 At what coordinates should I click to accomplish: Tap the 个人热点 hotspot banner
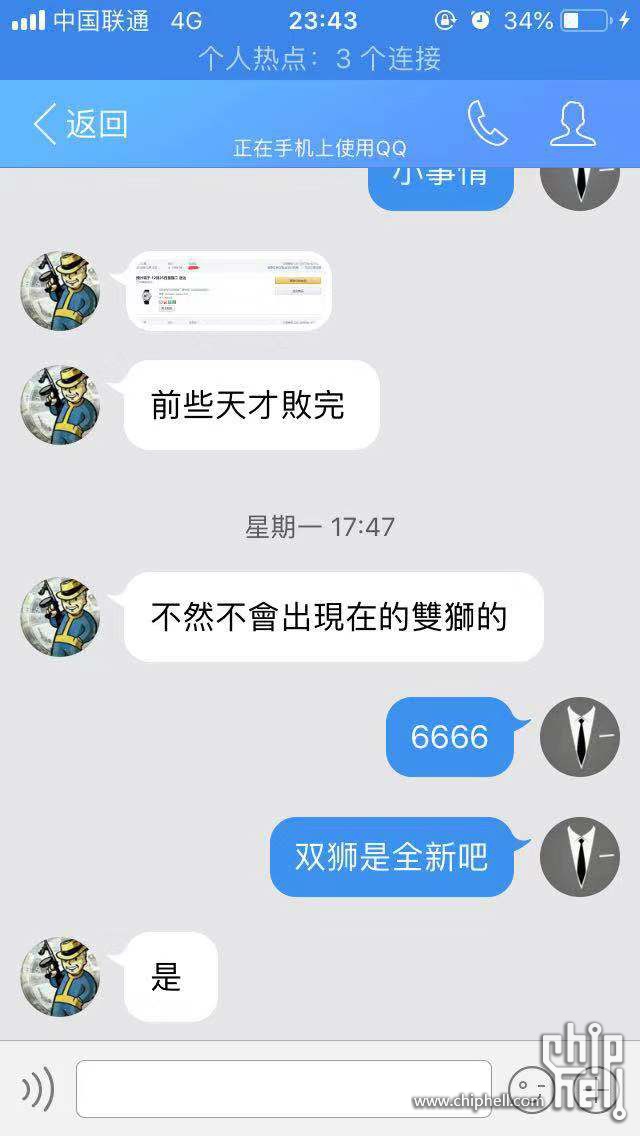pos(320,59)
